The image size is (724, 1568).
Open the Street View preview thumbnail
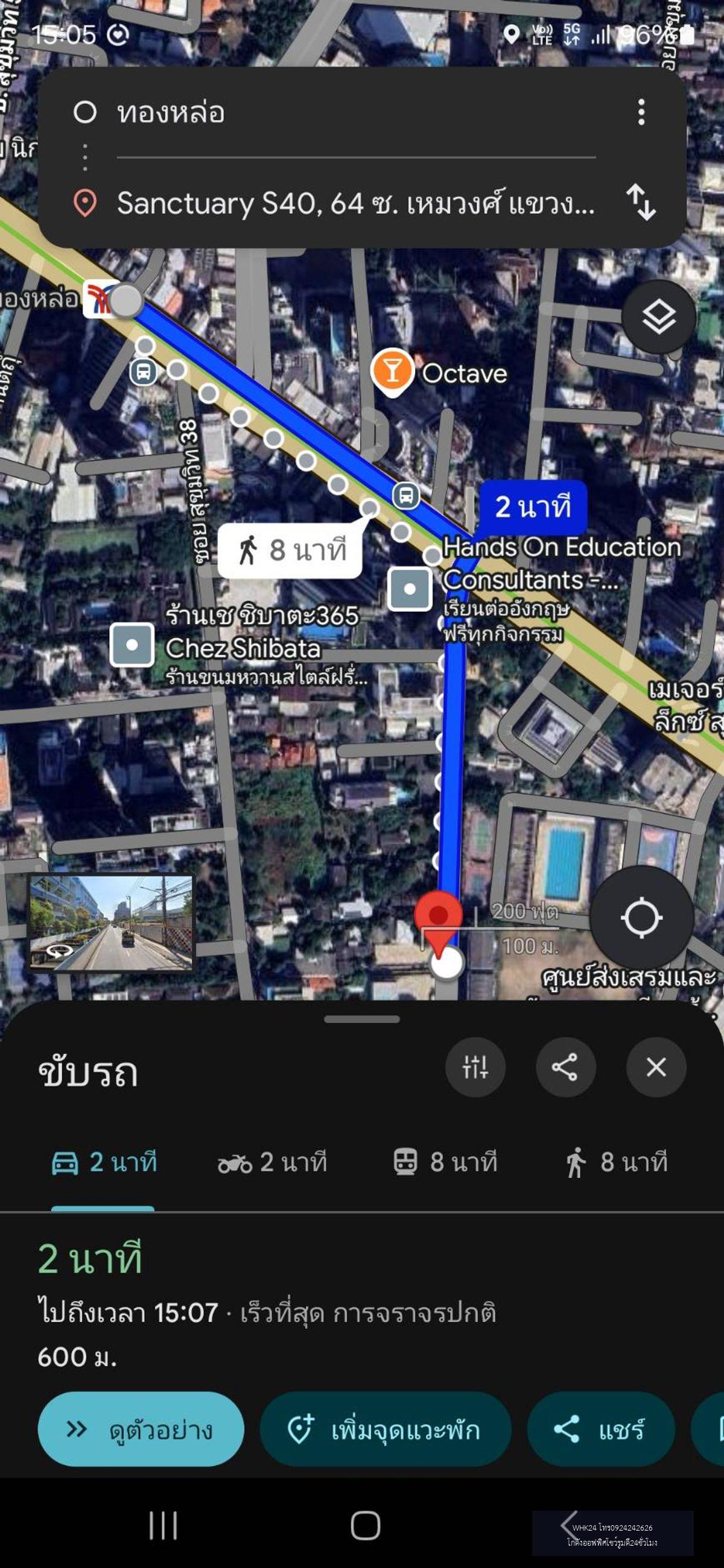click(x=111, y=922)
